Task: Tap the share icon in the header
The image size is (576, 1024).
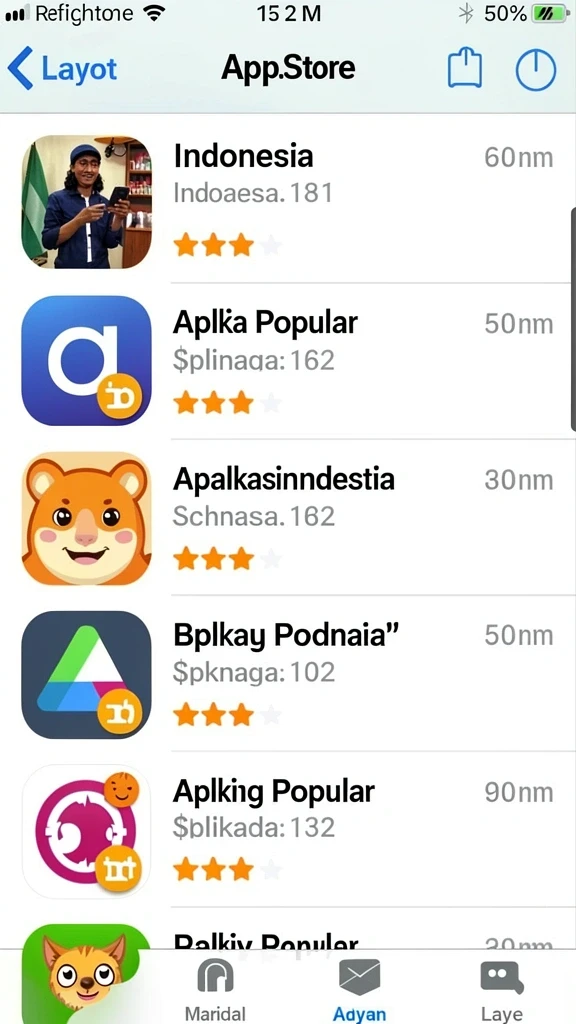Action: pos(465,69)
